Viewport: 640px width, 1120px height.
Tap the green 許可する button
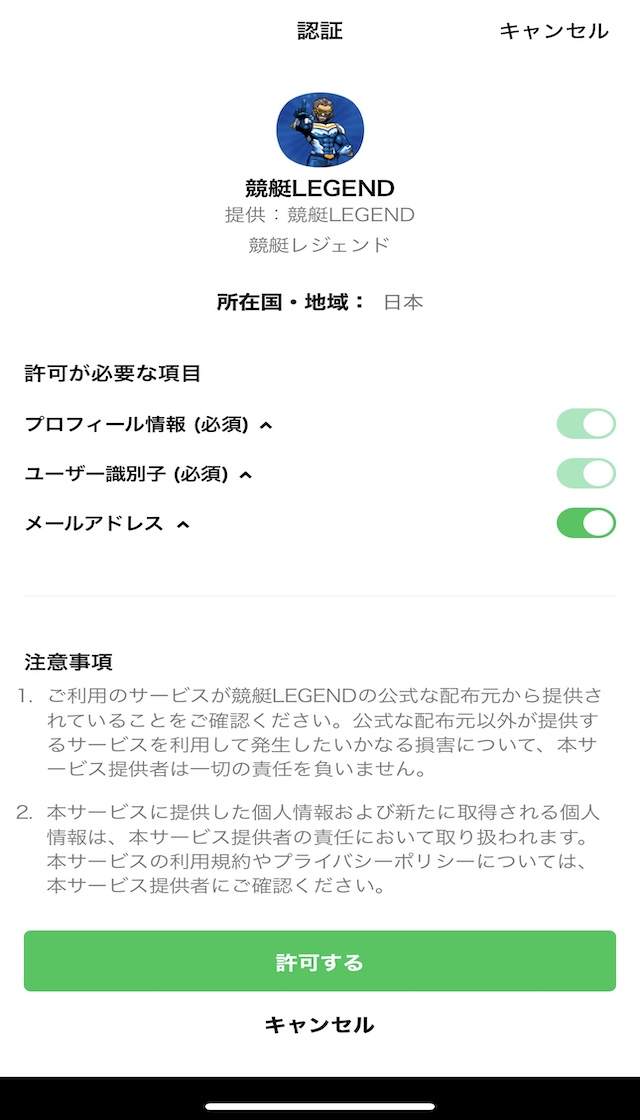[320, 961]
